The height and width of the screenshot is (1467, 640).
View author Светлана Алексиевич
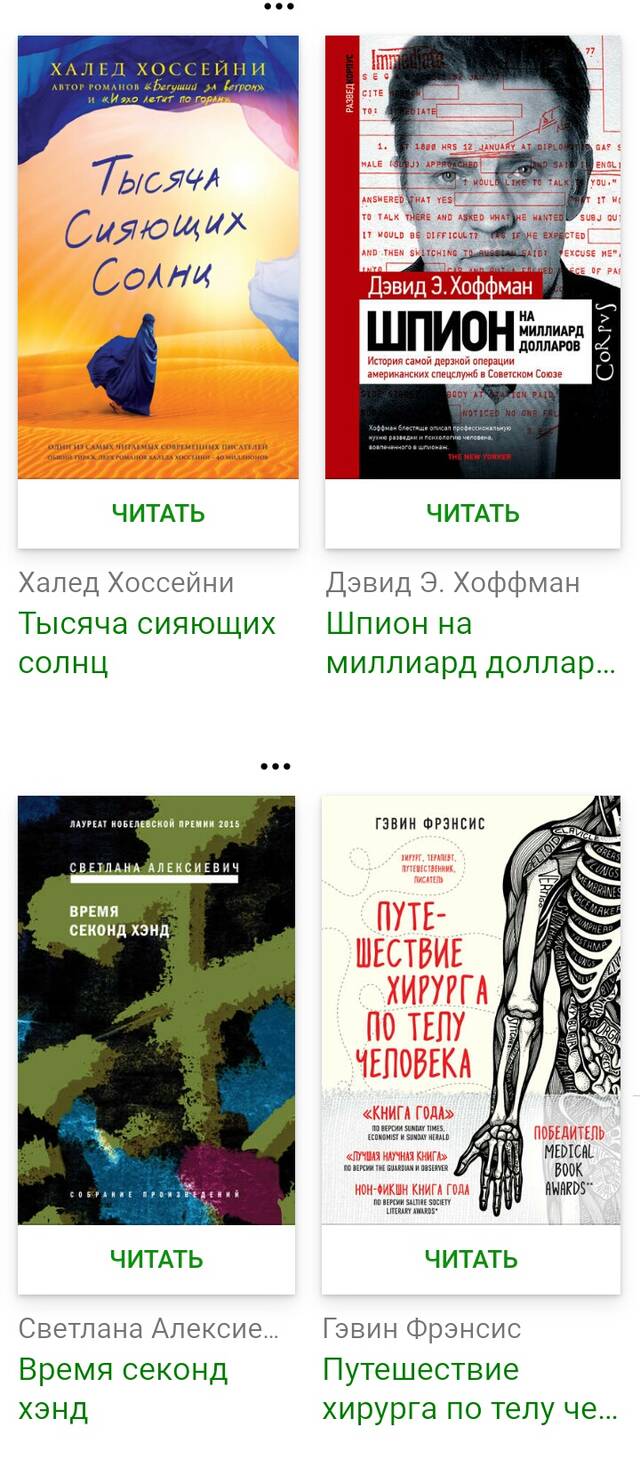[x=148, y=1329]
